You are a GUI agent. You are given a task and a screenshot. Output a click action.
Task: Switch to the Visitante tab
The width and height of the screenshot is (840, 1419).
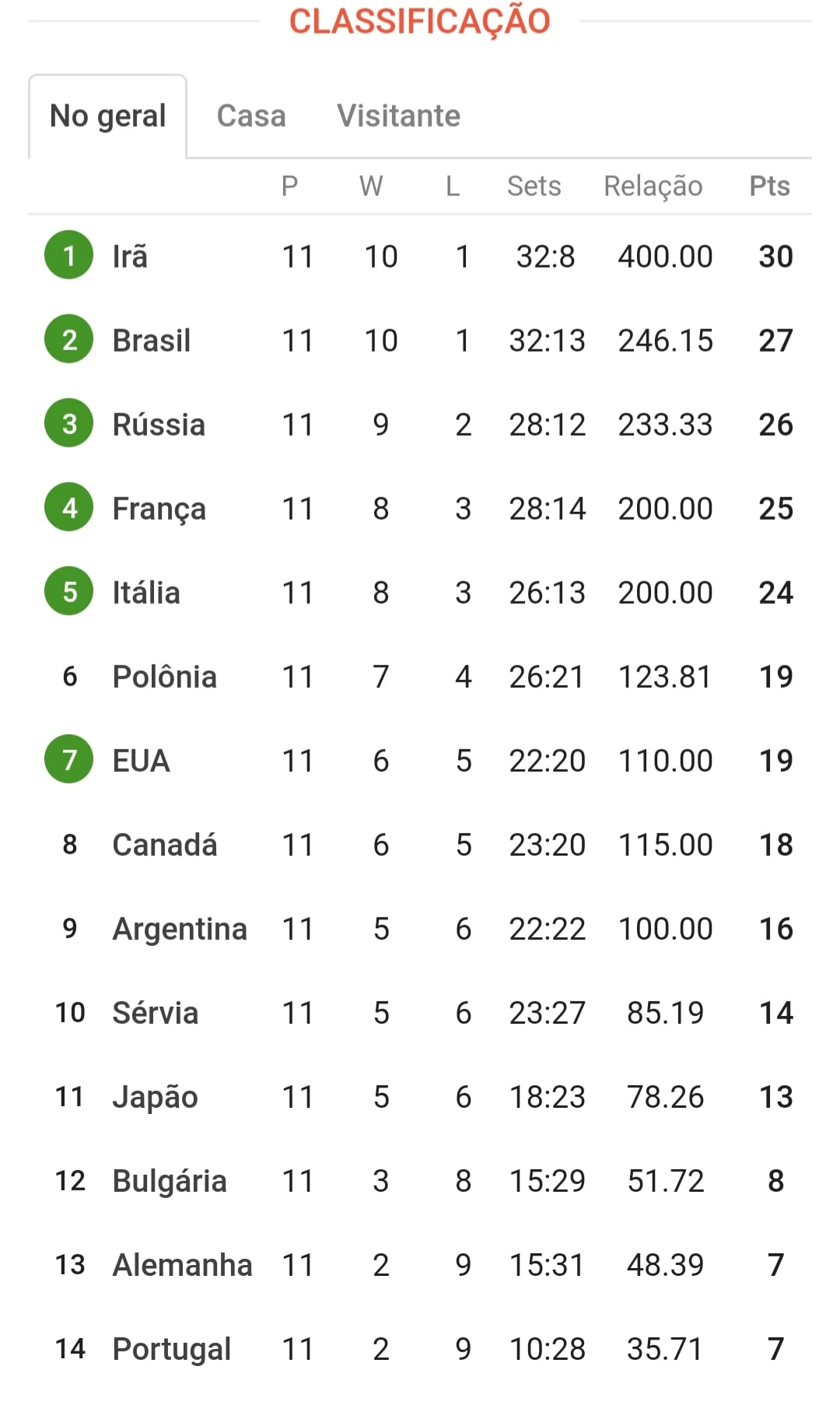click(x=398, y=117)
